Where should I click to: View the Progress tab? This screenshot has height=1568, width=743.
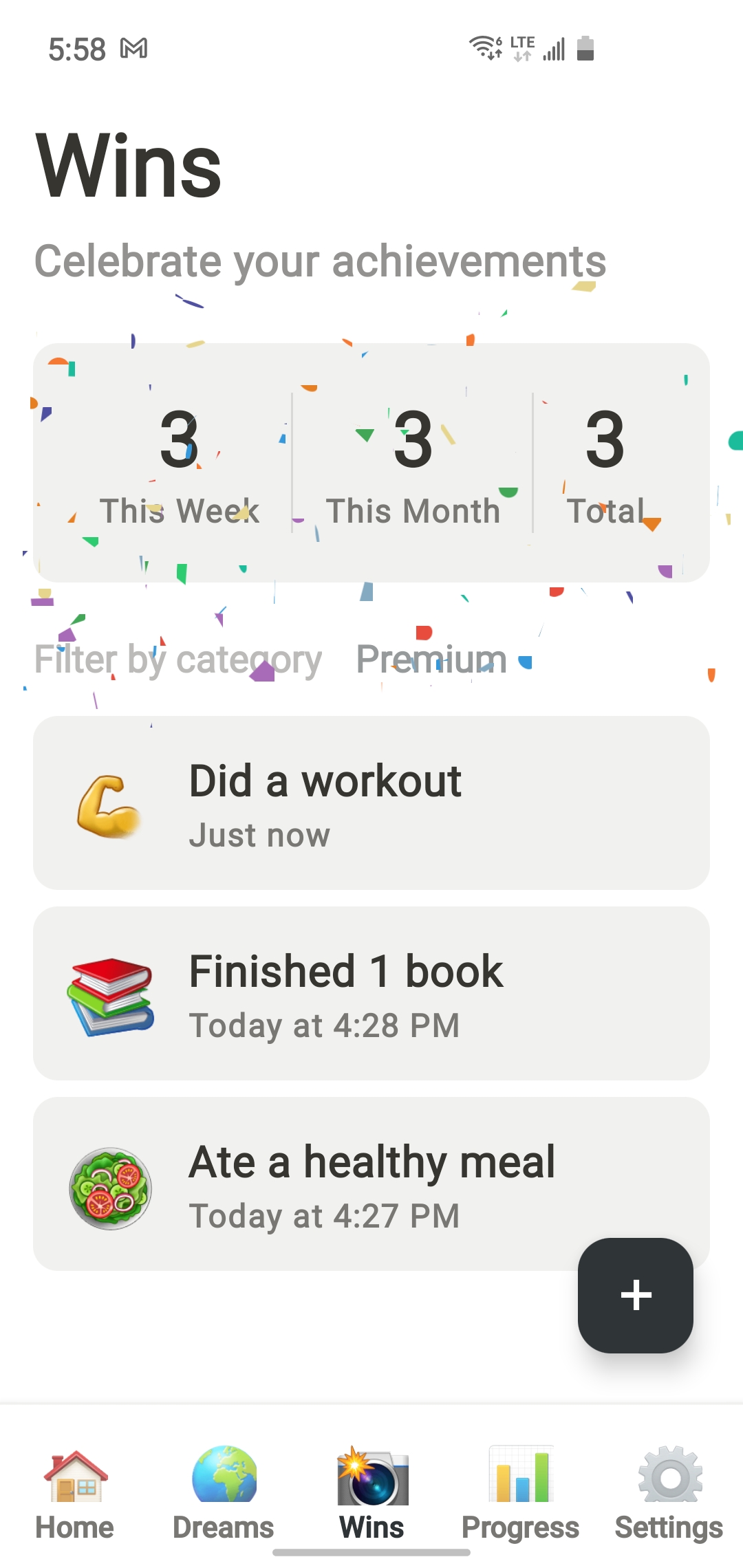[x=521, y=1494]
